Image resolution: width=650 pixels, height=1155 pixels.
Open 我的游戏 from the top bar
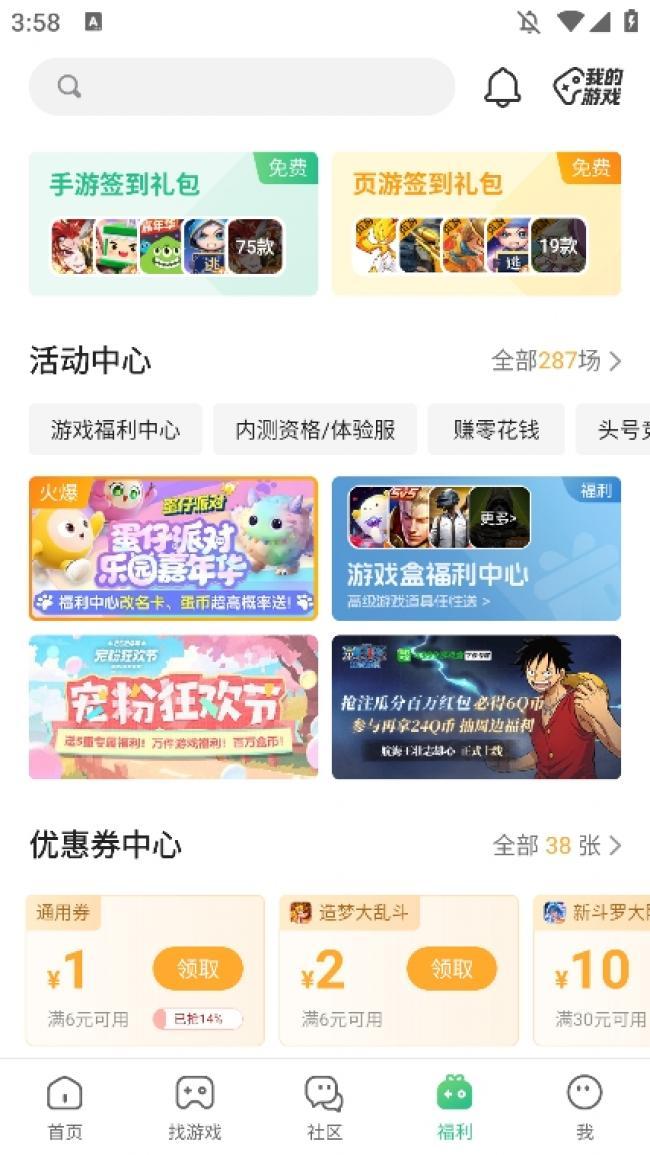[588, 88]
